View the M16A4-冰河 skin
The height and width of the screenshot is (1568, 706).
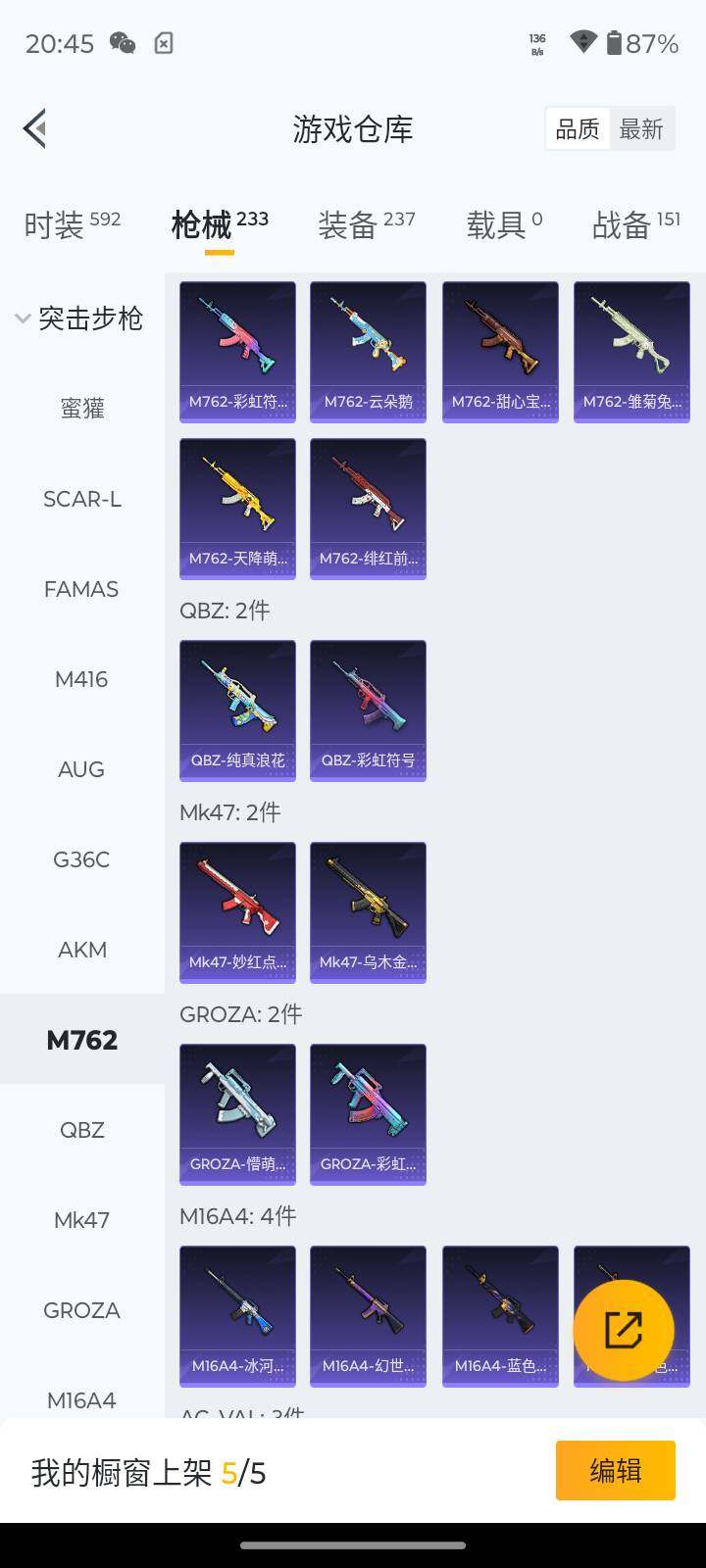(237, 1316)
